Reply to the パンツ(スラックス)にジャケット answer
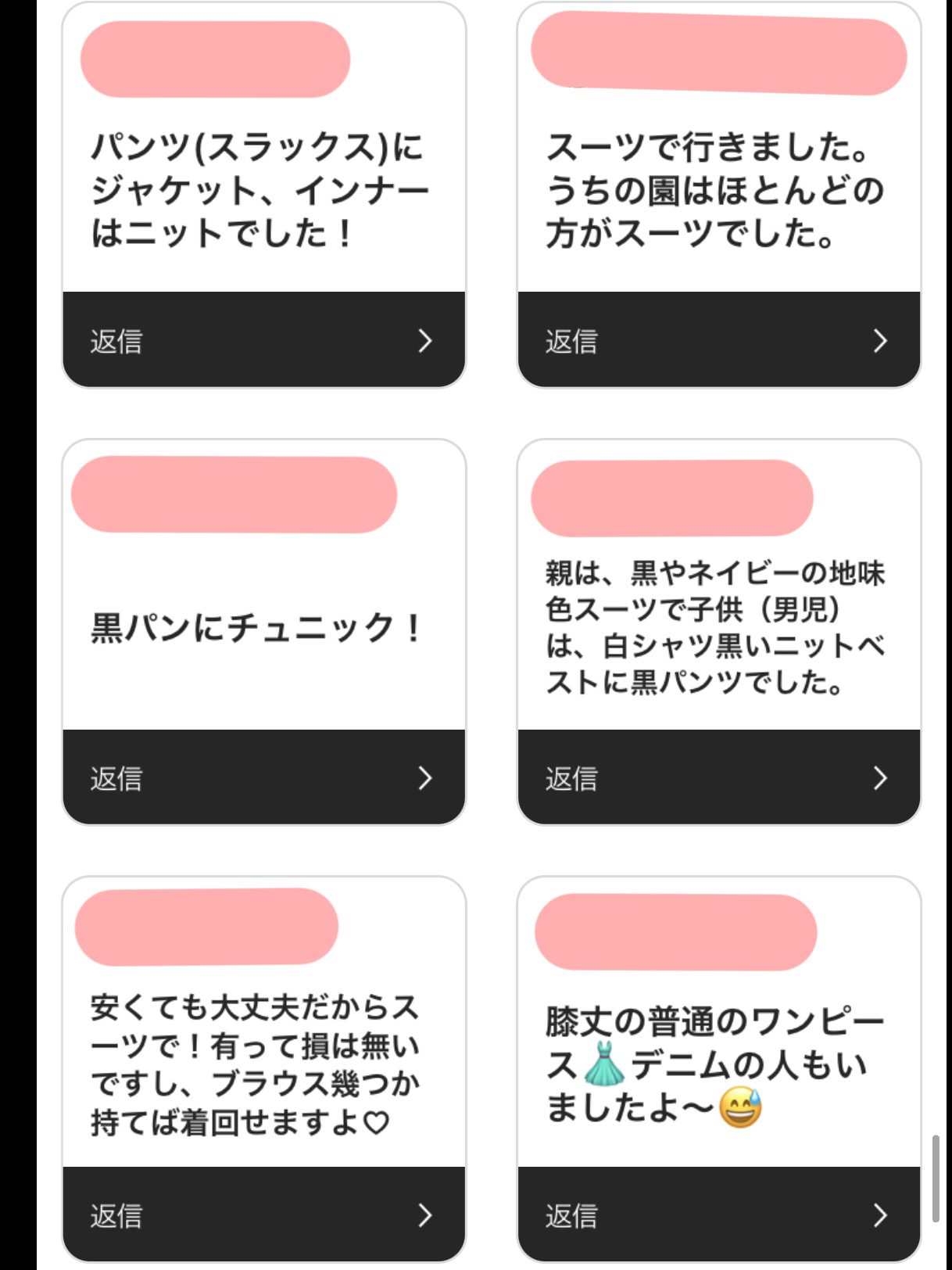 pyautogui.click(x=263, y=340)
